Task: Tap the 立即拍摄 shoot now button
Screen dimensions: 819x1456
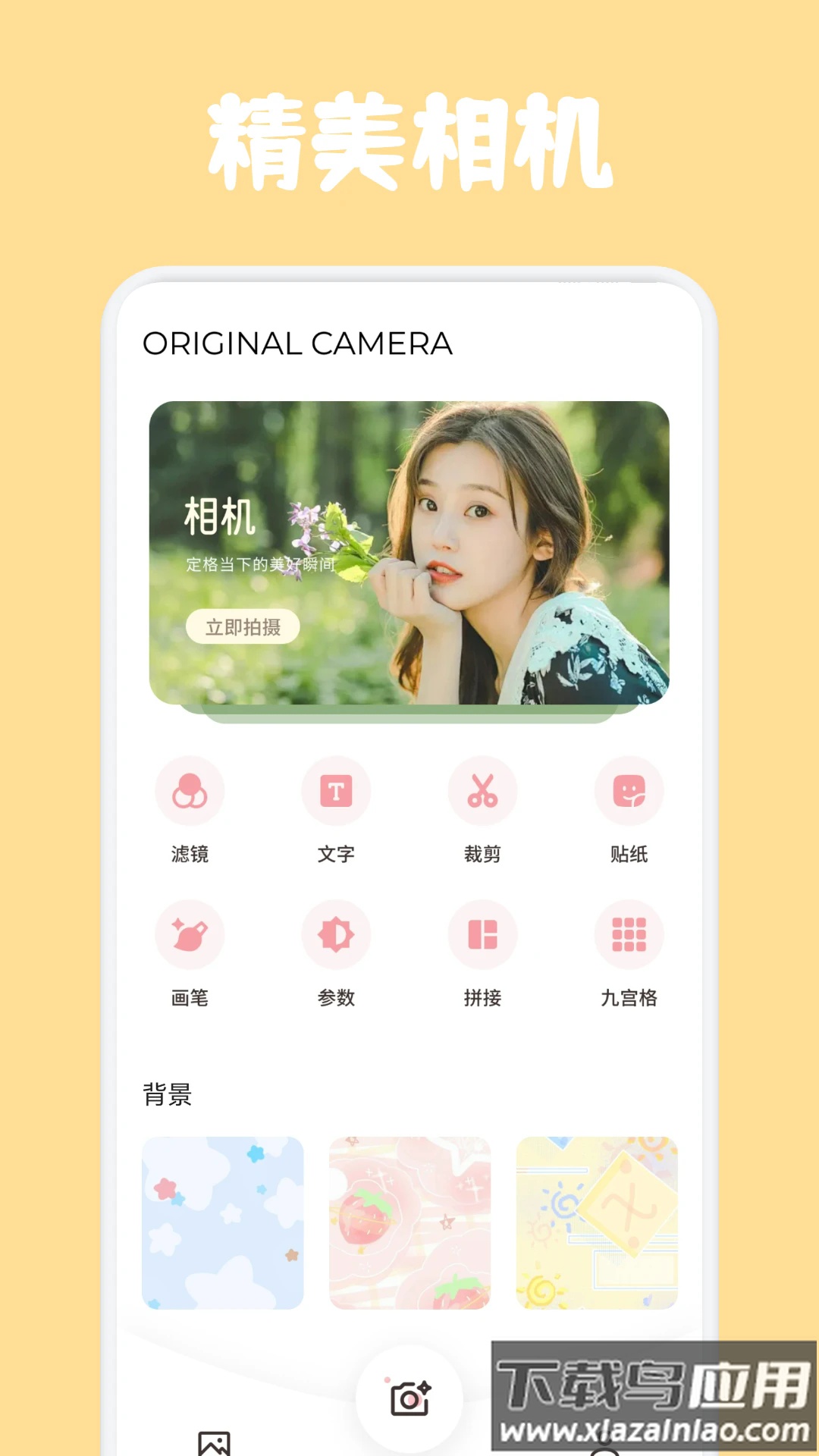Action: coord(242,627)
